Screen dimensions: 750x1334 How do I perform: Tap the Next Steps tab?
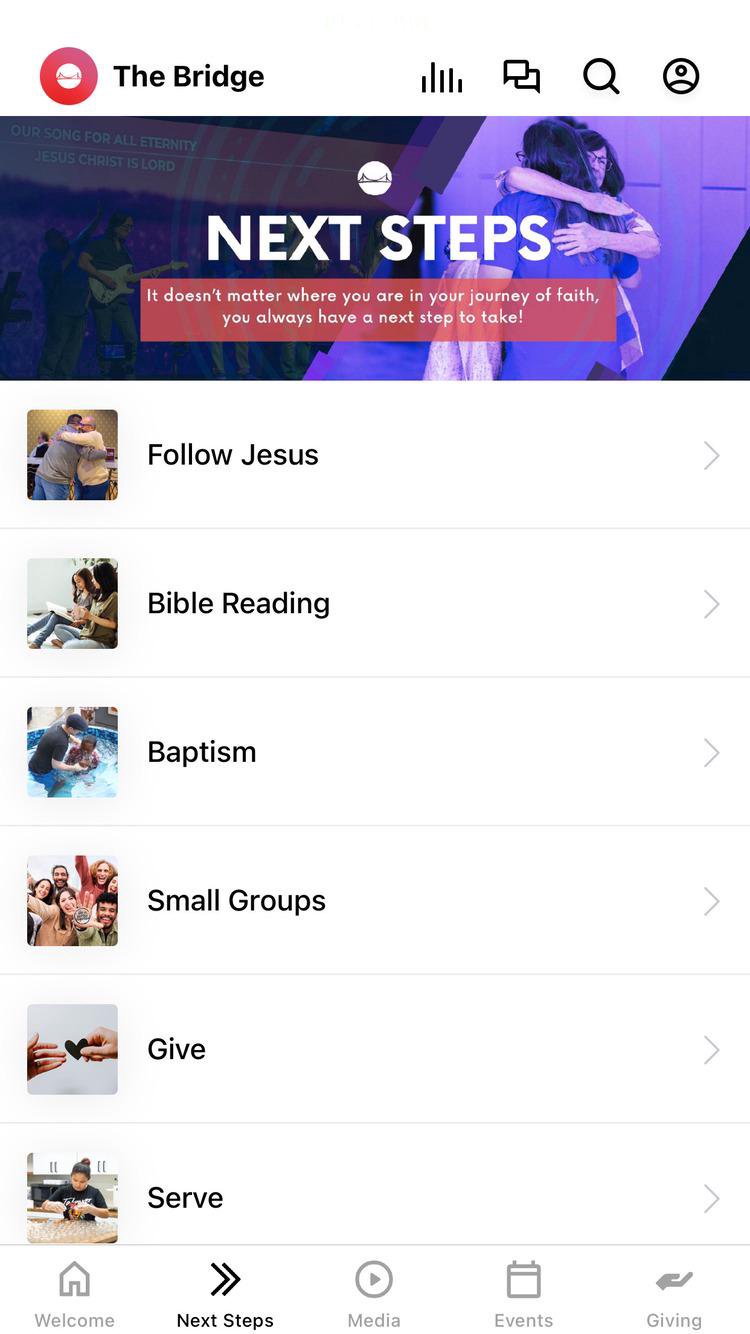pyautogui.click(x=225, y=1294)
